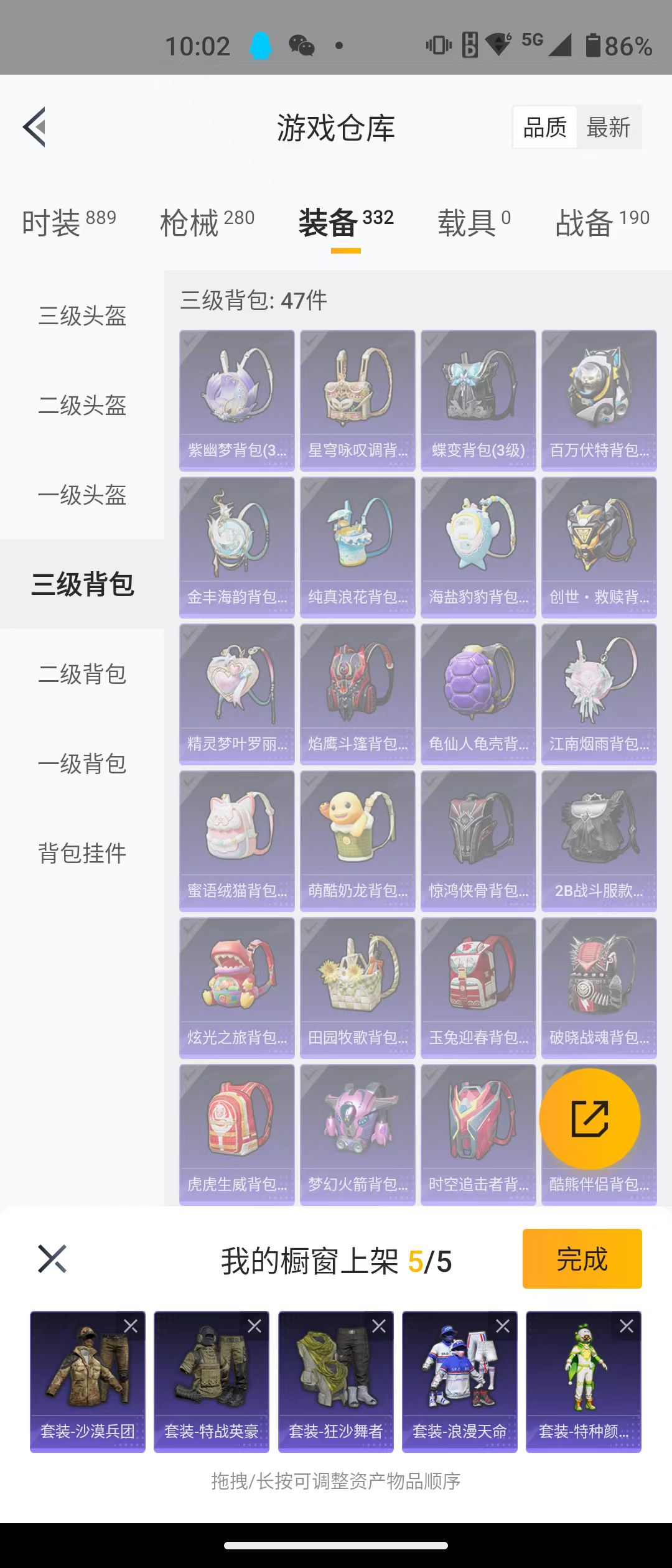Pick the 萌酷奶龙背包 item

coord(357,840)
